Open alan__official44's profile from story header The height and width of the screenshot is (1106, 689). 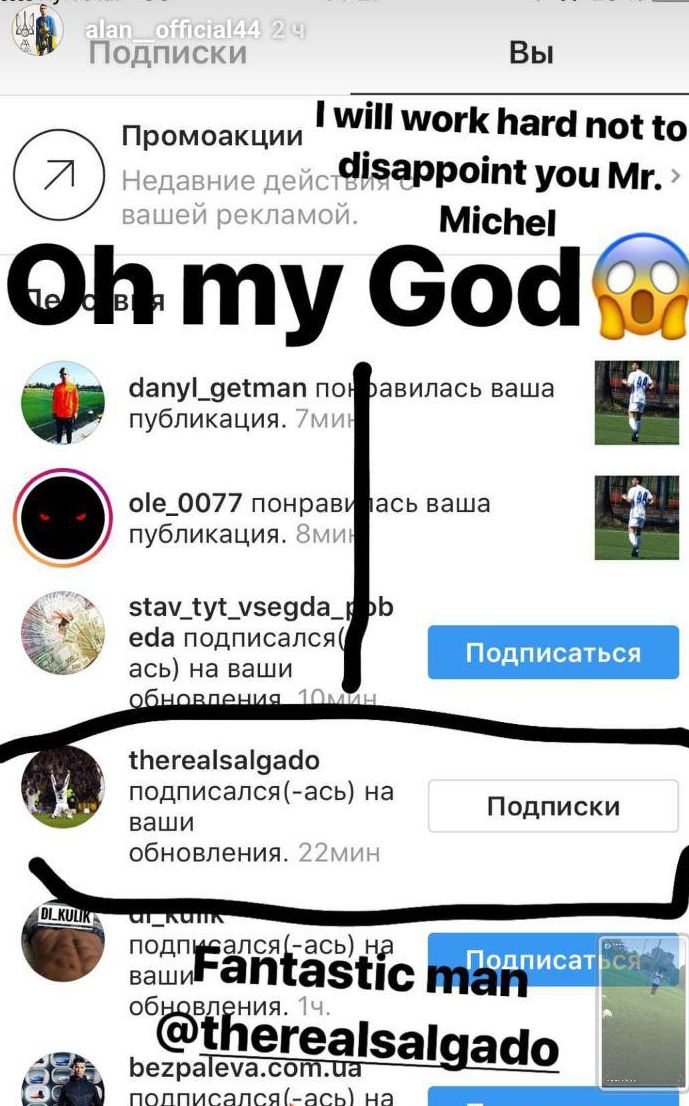coord(172,29)
